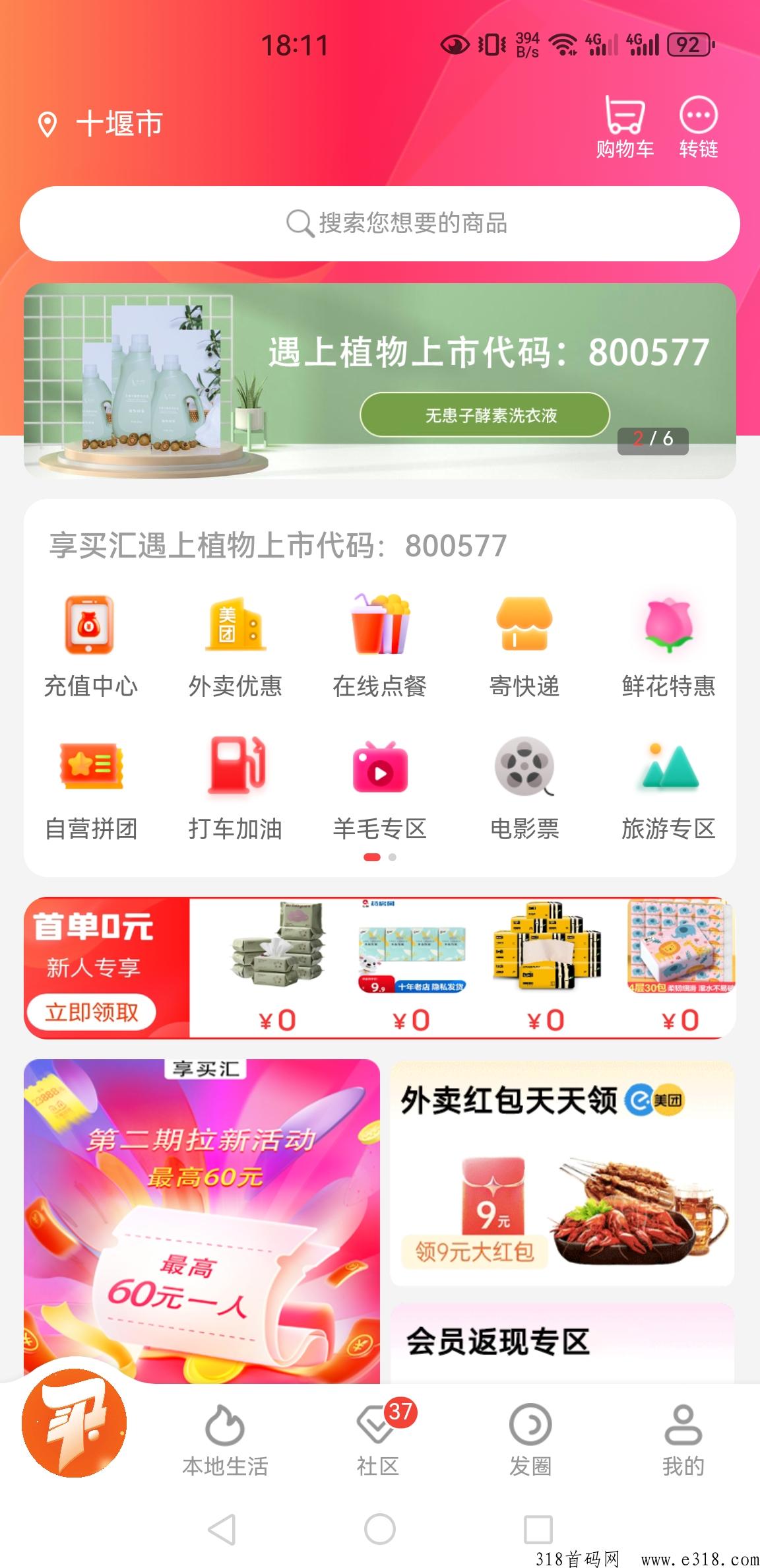The width and height of the screenshot is (760, 1568).
Task: Open 鲜花特惠 flower deals
Action: click(x=669, y=647)
